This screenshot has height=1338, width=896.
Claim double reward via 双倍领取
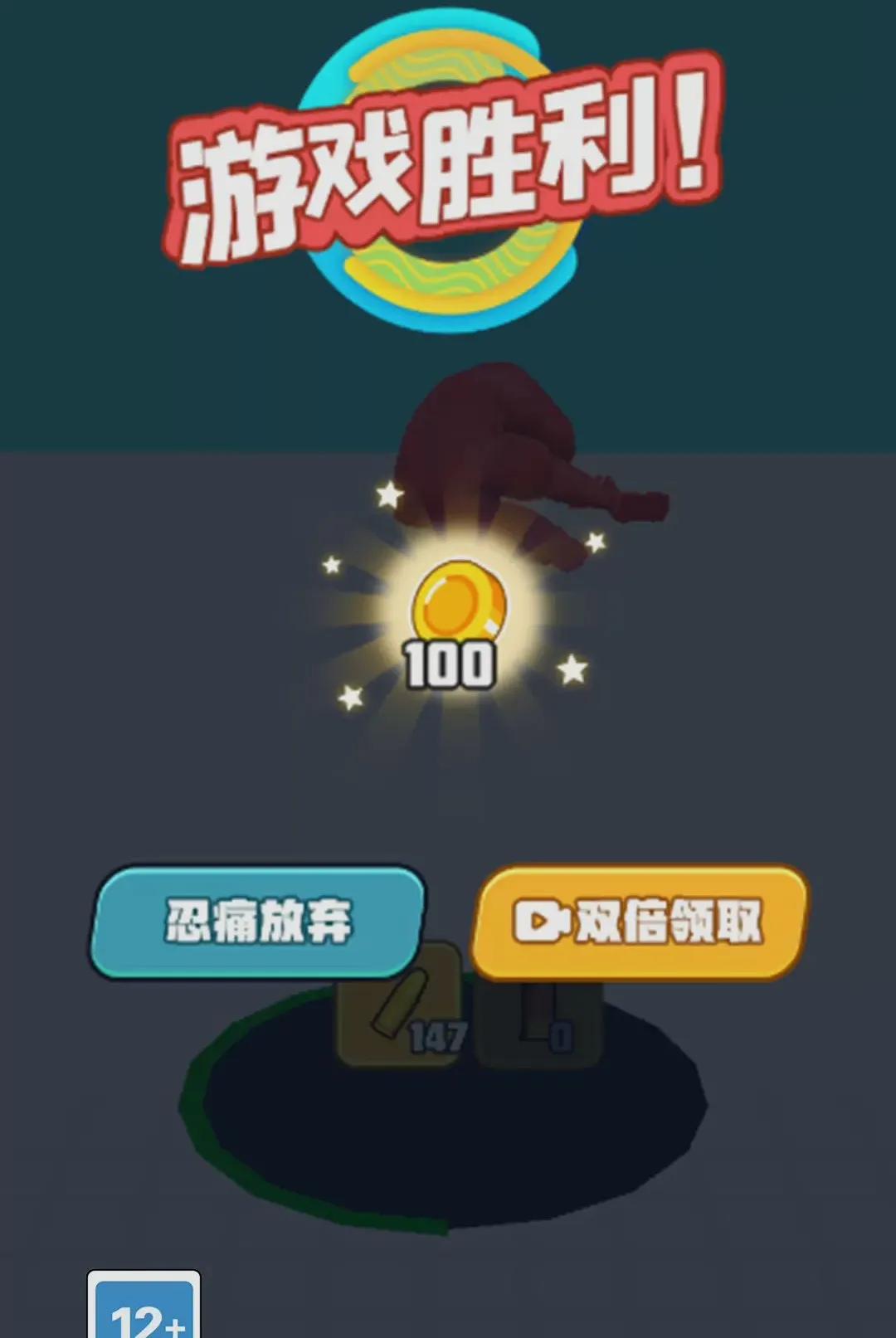pyautogui.click(x=639, y=922)
